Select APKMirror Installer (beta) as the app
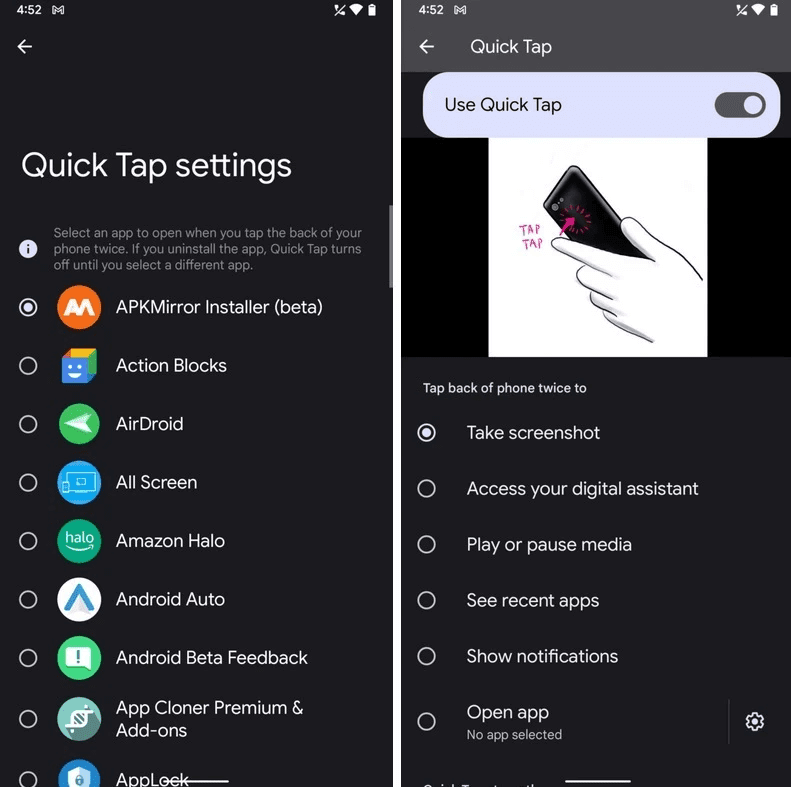 [x=197, y=307]
